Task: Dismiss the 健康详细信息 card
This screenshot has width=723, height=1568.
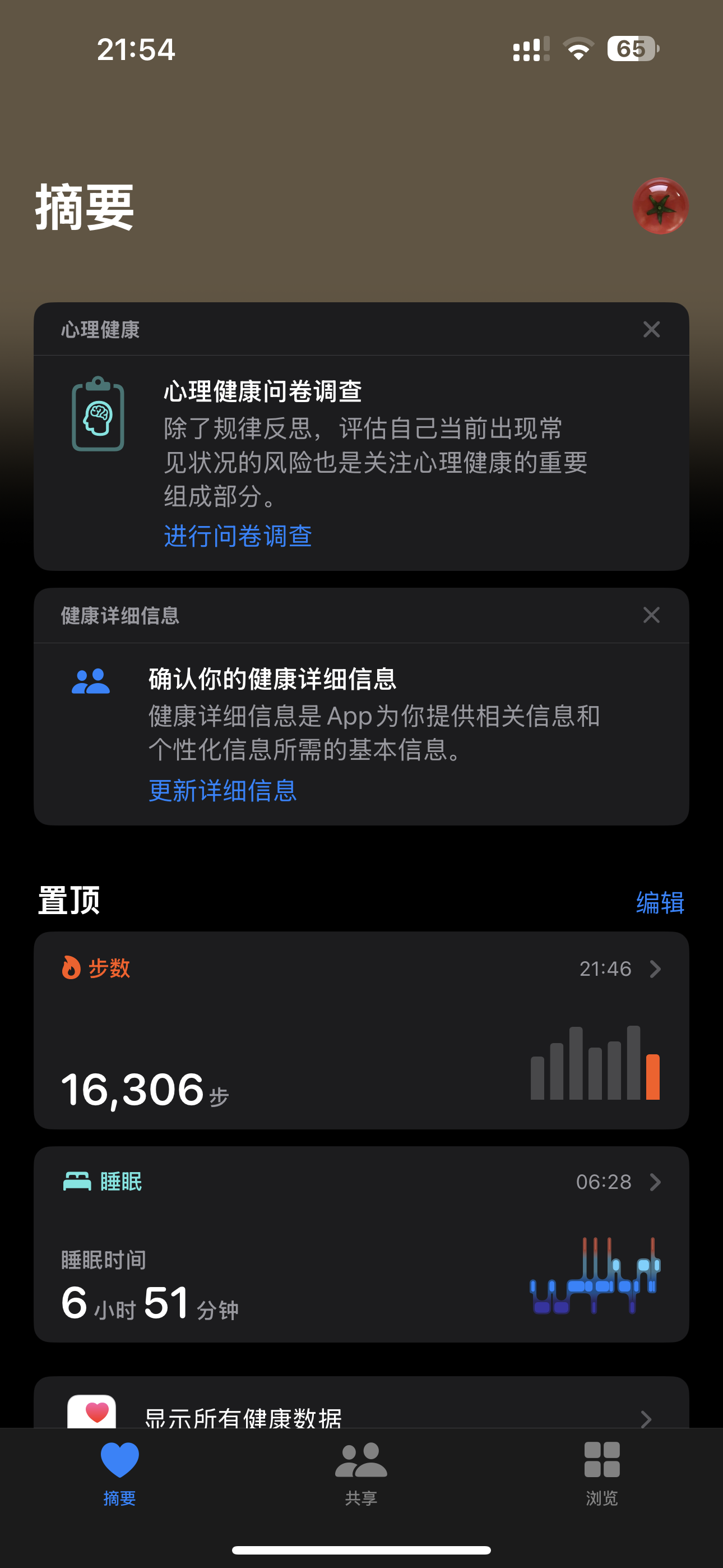Action: pos(651,615)
